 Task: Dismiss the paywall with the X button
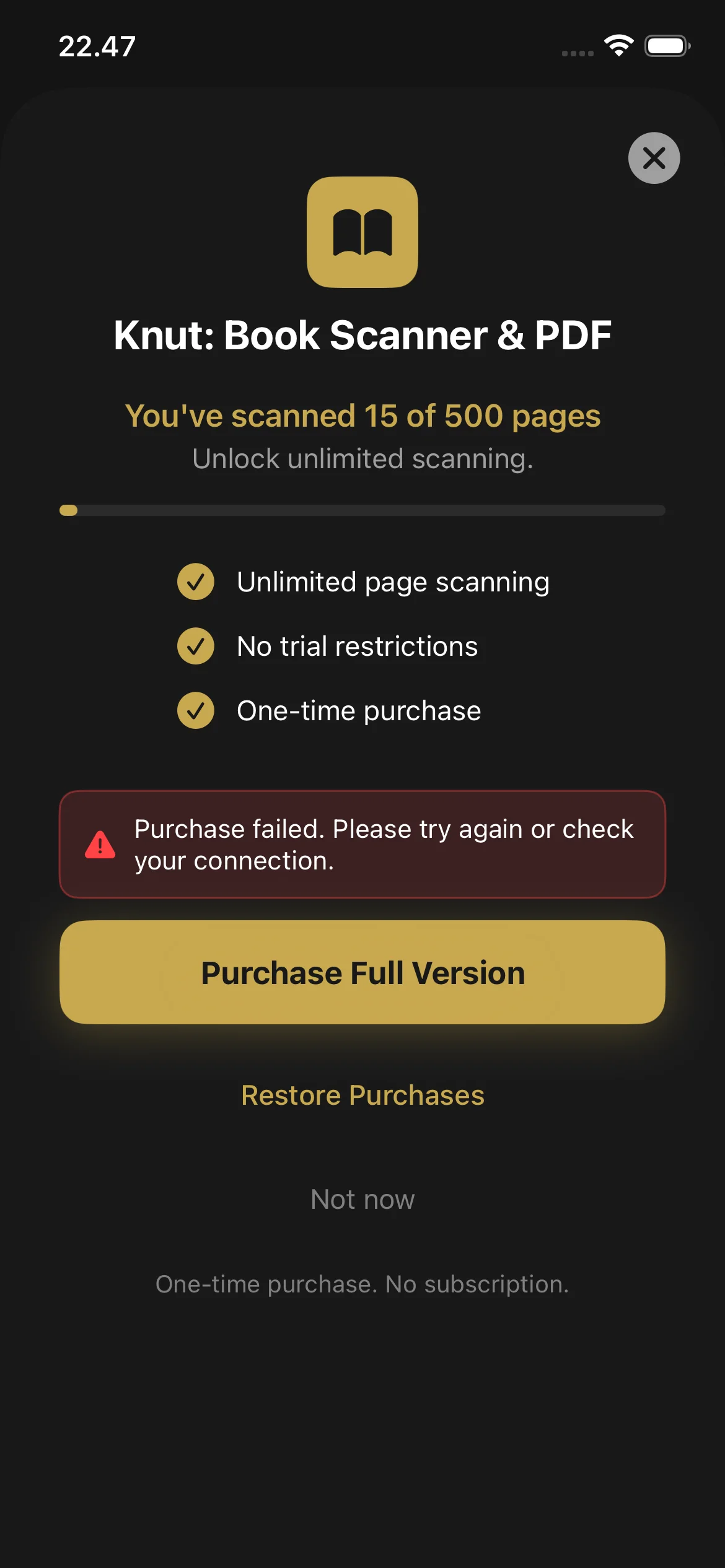[x=653, y=159]
